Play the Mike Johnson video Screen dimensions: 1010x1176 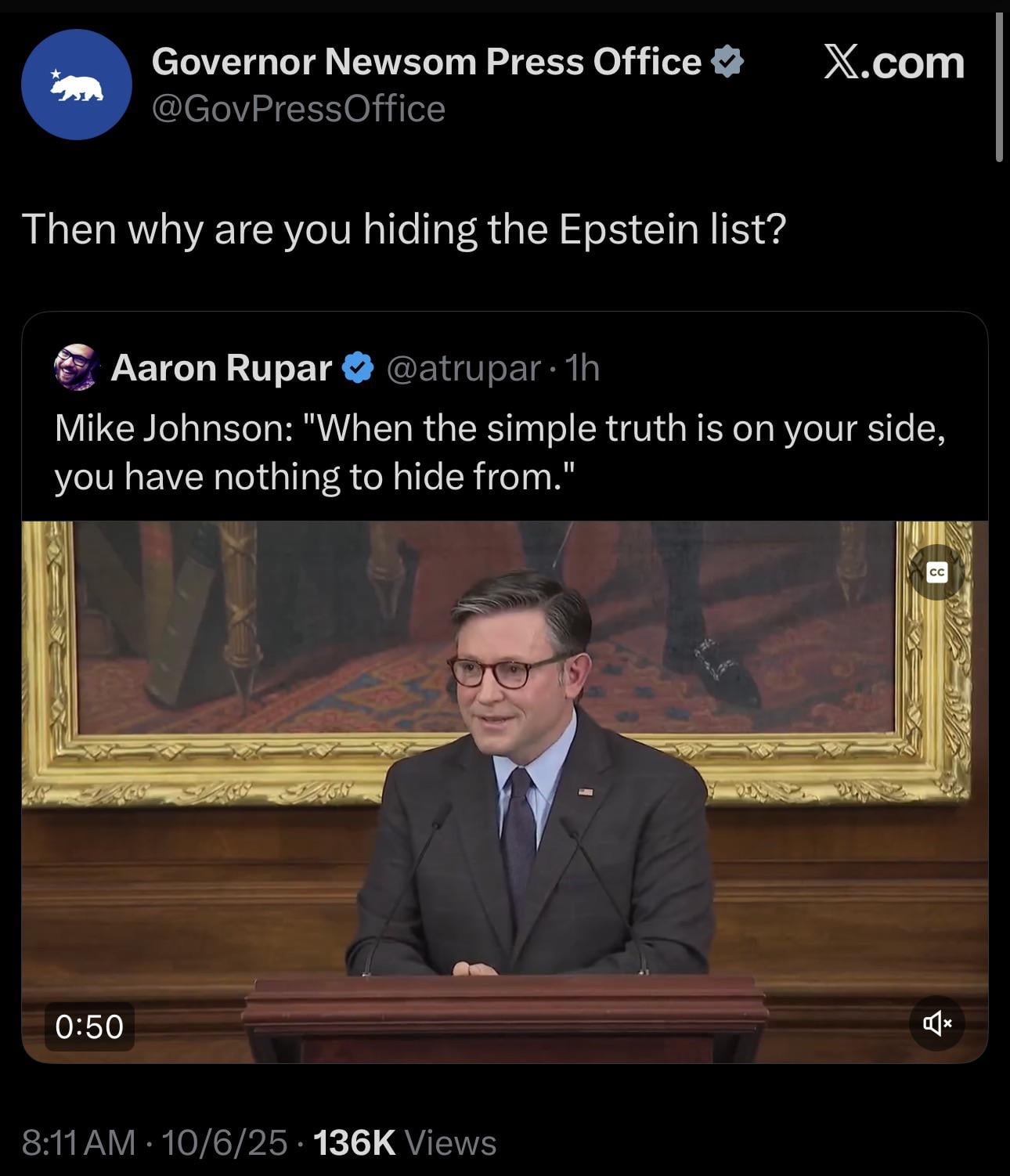pos(504,791)
